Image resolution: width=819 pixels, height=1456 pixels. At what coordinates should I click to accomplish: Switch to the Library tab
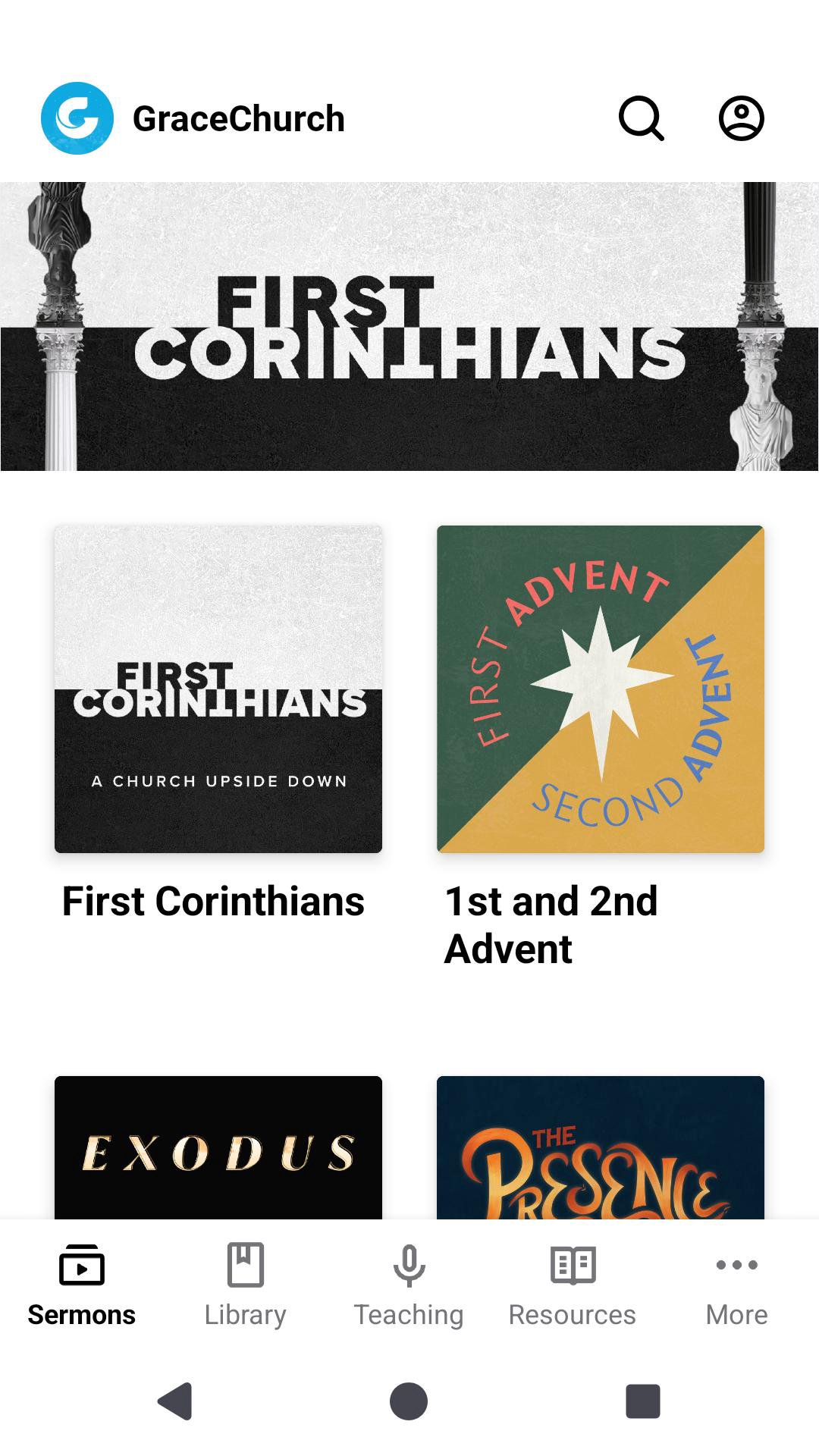[x=246, y=1285]
